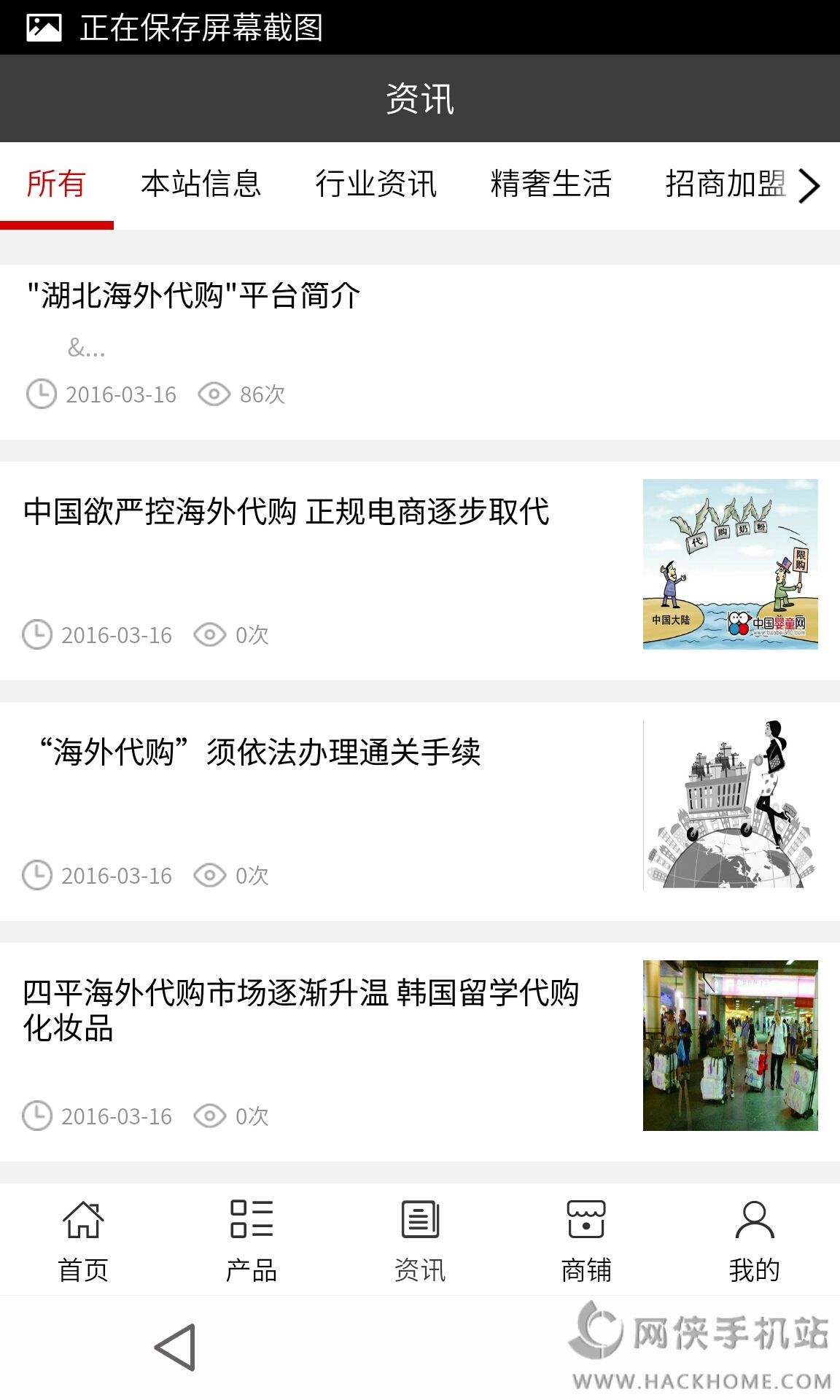Open the 精奢生活 category tab

tap(551, 184)
